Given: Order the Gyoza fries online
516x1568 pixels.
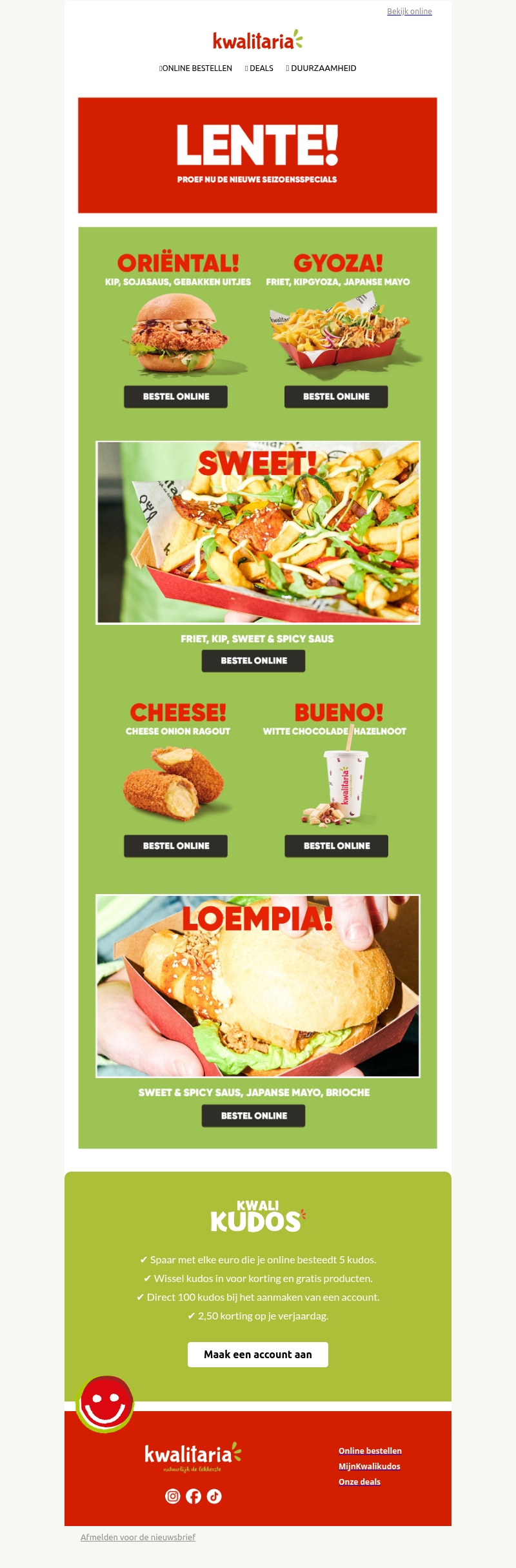Looking at the screenshot, I should coord(336,396).
